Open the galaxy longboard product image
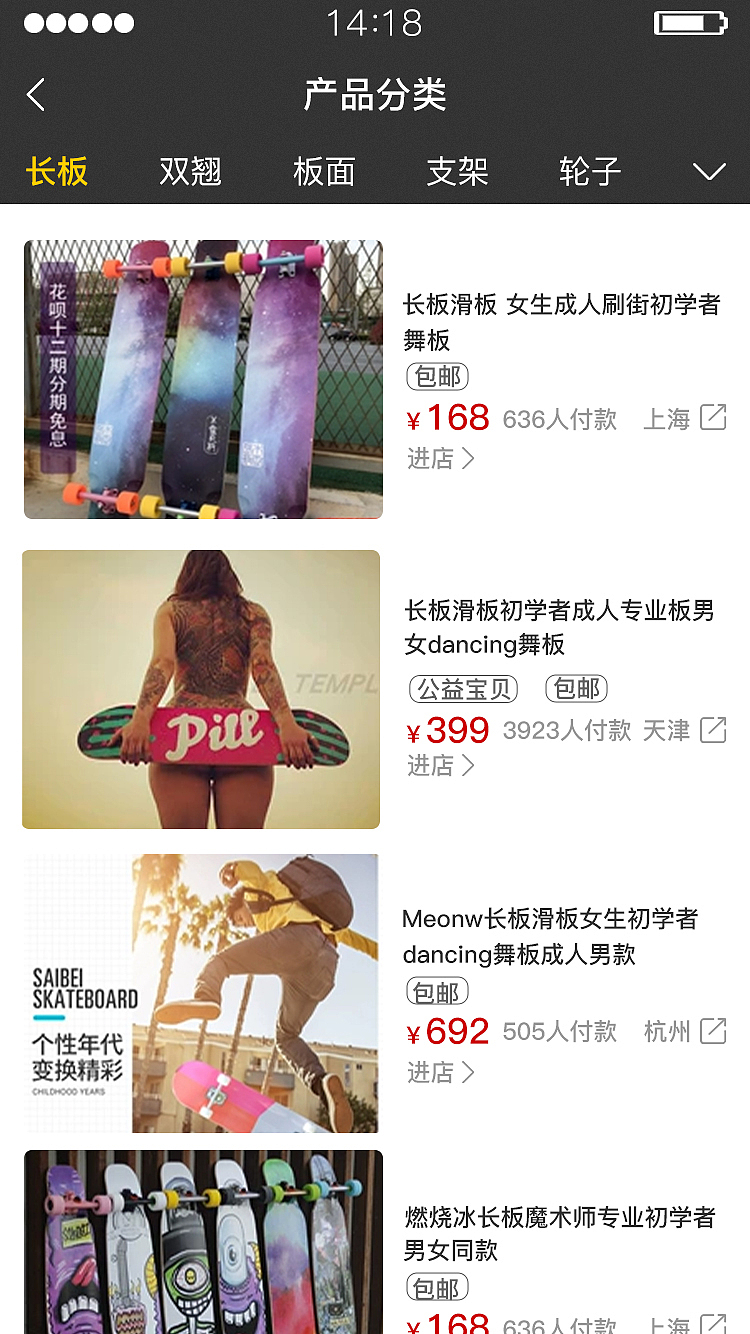 203,379
